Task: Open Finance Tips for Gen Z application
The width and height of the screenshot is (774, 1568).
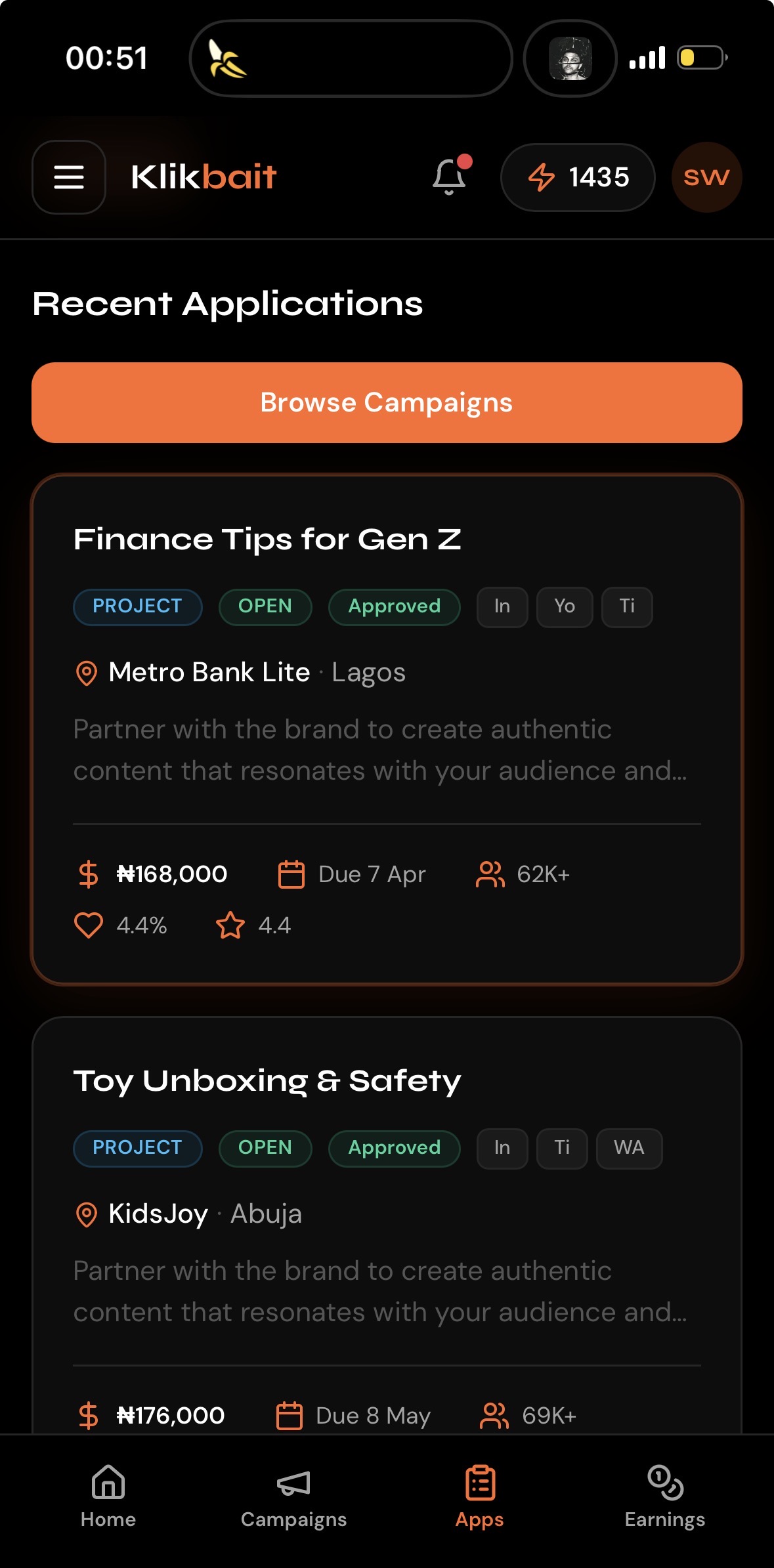Action: pos(267,540)
